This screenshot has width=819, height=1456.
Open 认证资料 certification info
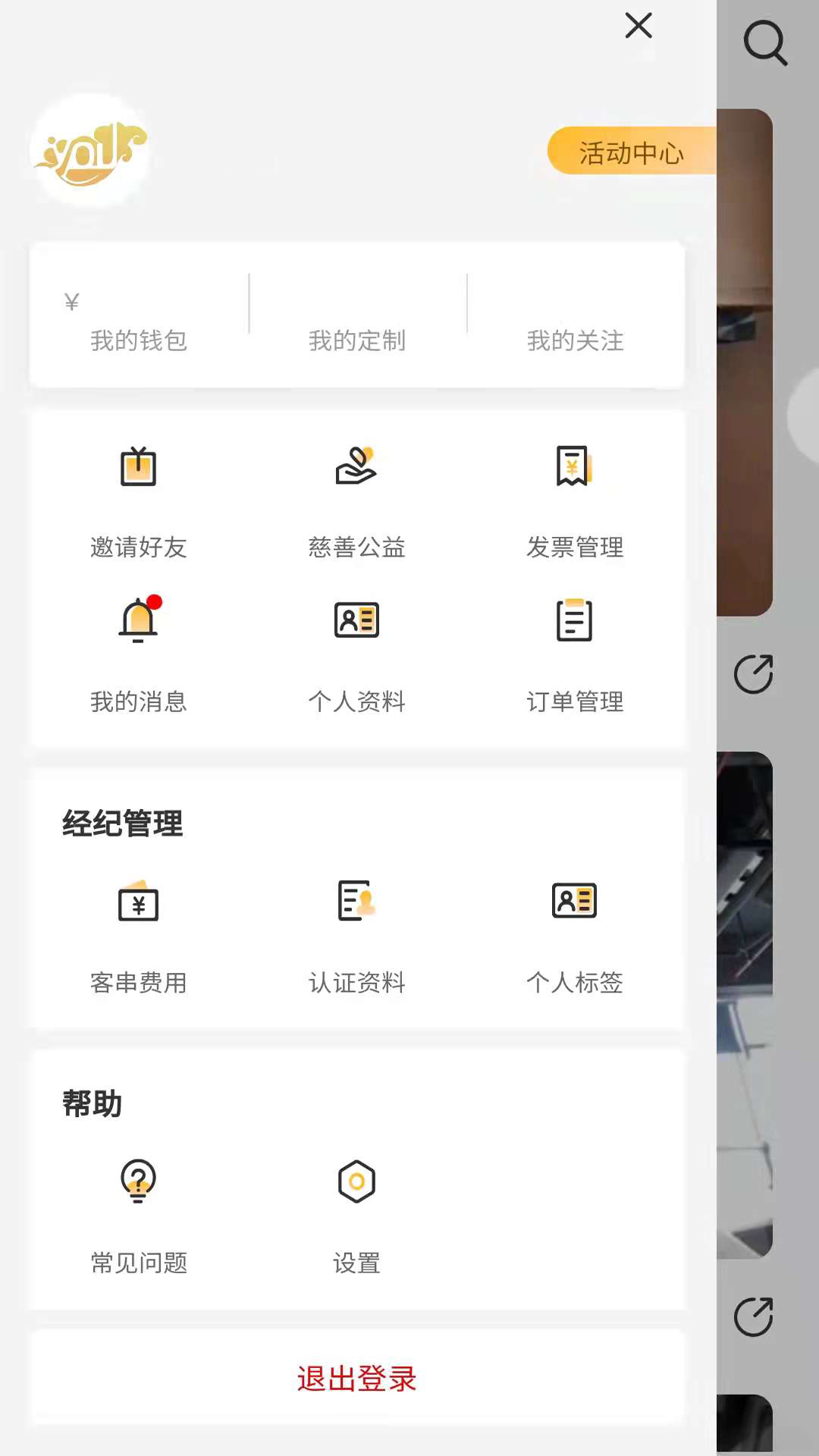(x=356, y=902)
